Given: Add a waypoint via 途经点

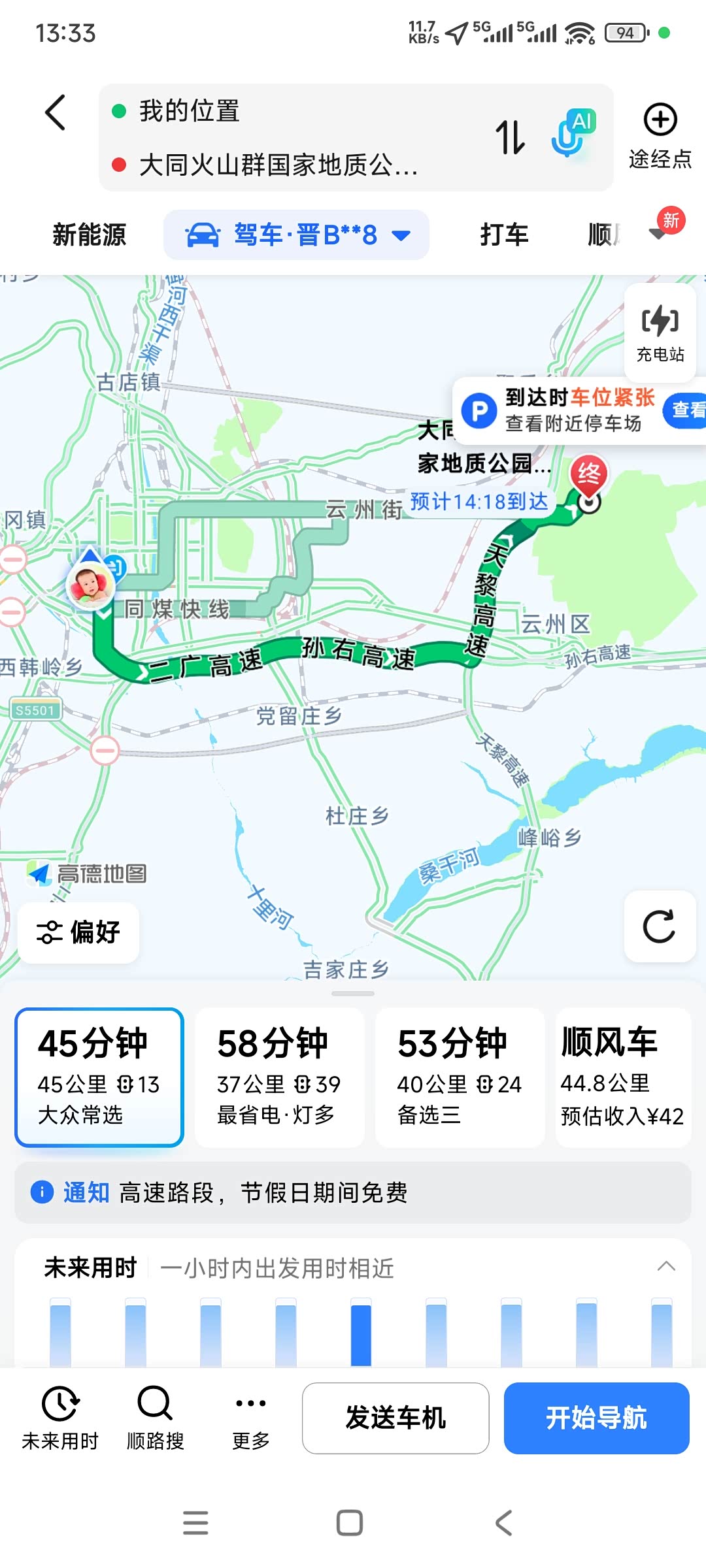Looking at the screenshot, I should coord(660,136).
